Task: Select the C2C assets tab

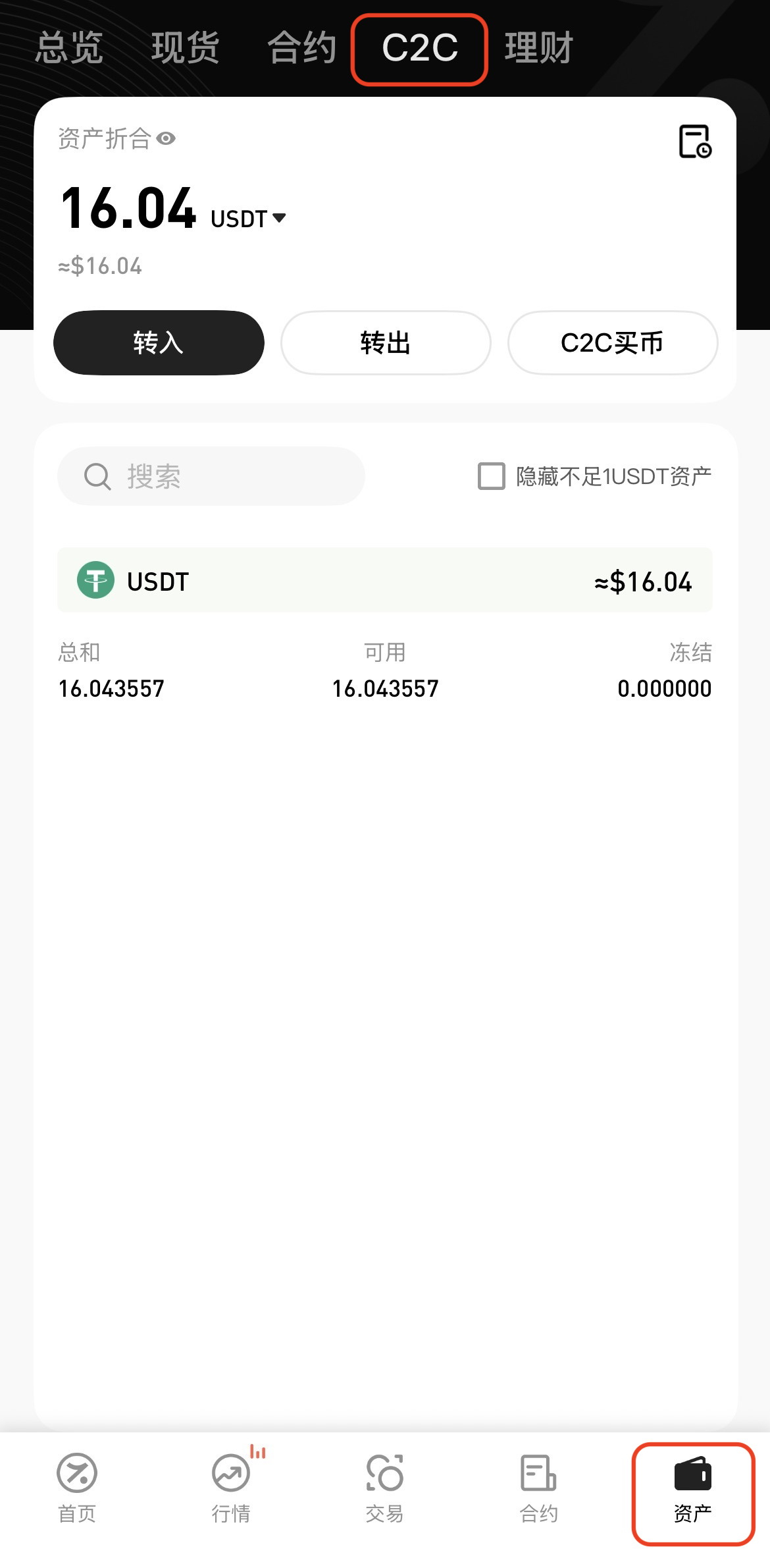Action: coord(419,49)
